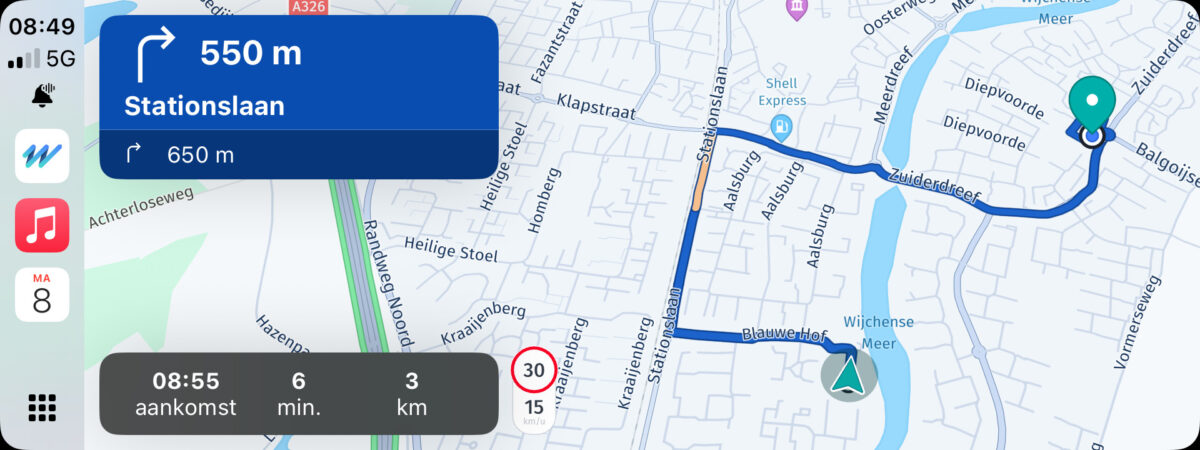The height and width of the screenshot is (450, 1200).
Task: Tap the Stationslaan turn instruction panel
Action: tap(298, 75)
